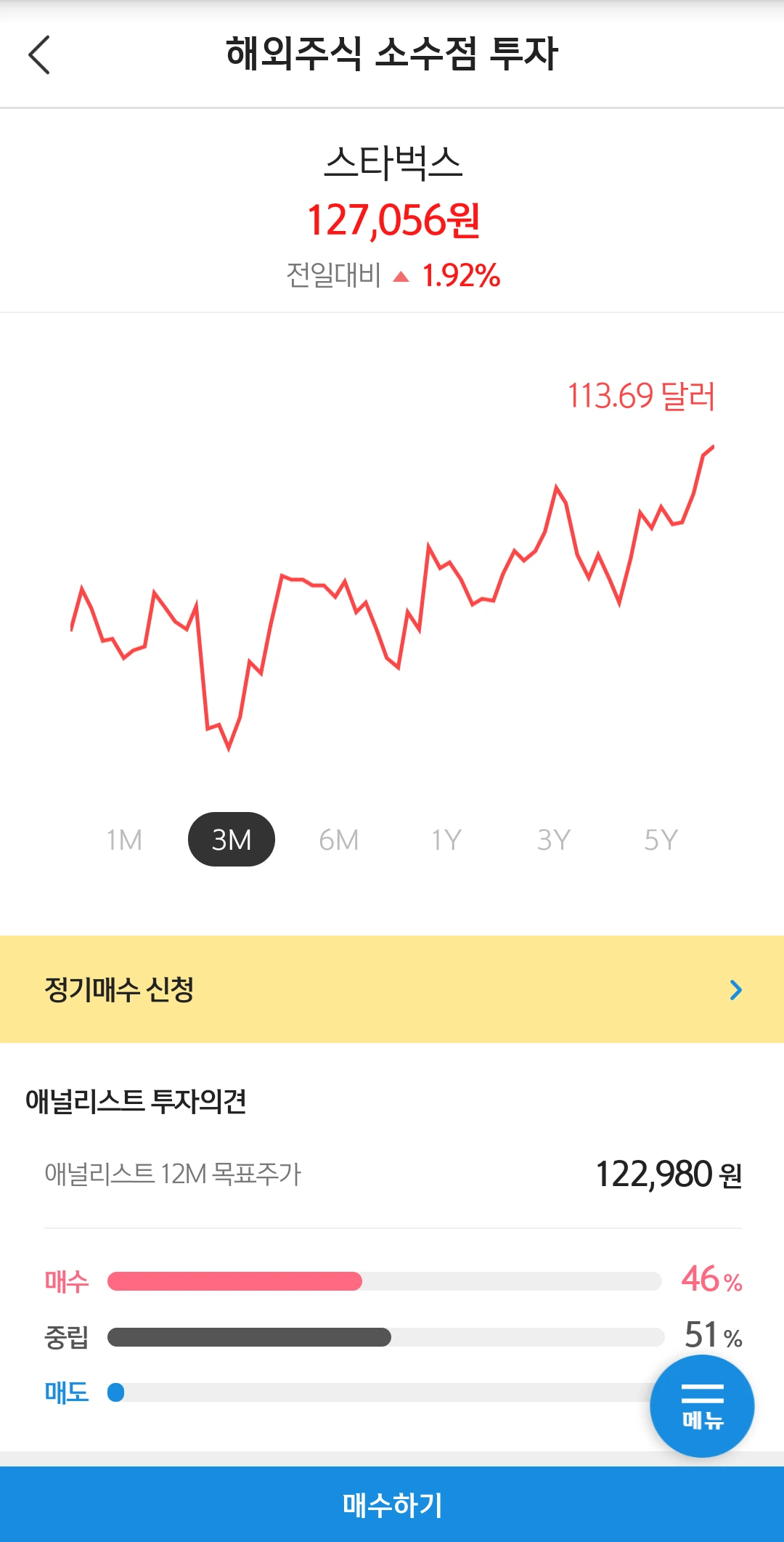
Task: Open the floating 메뉴 button
Action: (x=702, y=1406)
